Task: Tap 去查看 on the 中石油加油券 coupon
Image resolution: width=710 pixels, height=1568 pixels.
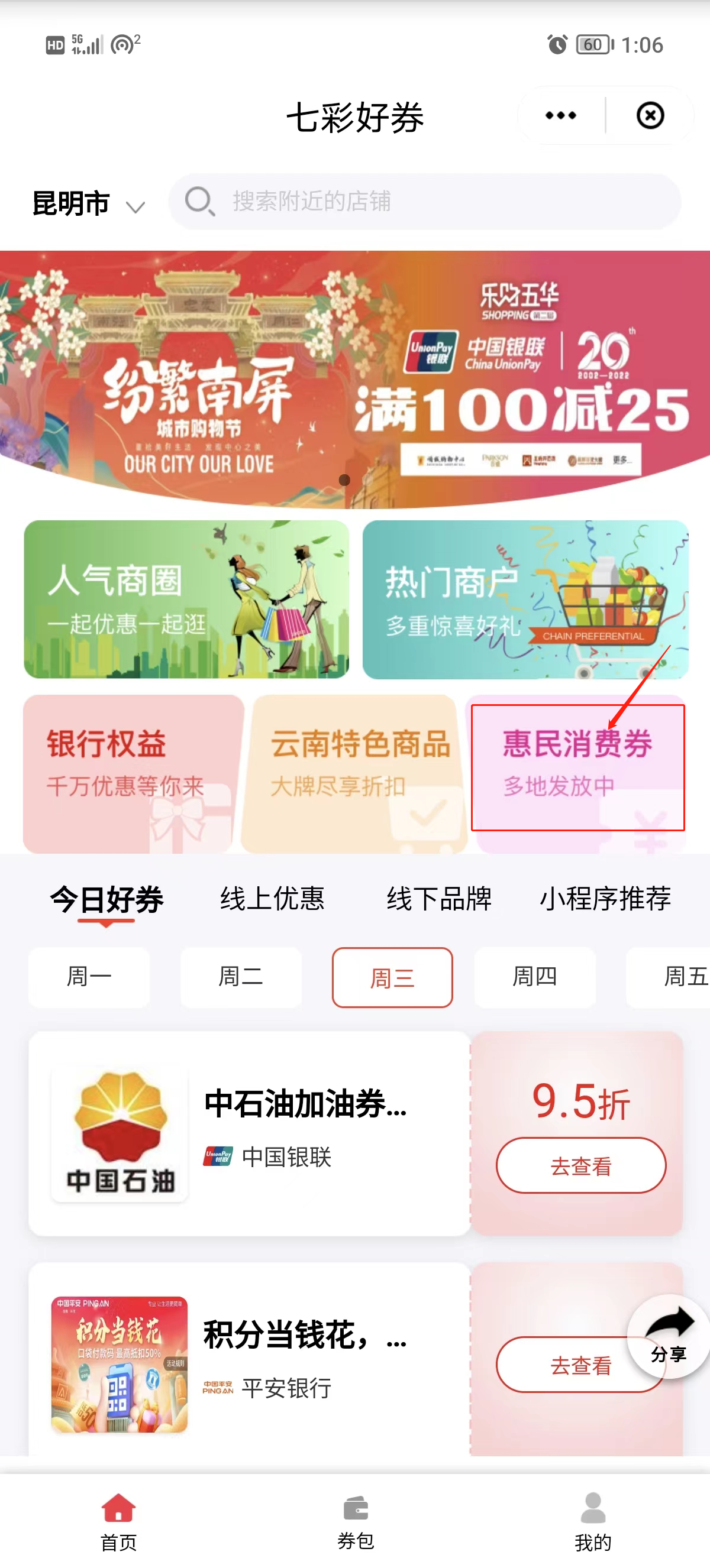Action: tap(580, 1165)
